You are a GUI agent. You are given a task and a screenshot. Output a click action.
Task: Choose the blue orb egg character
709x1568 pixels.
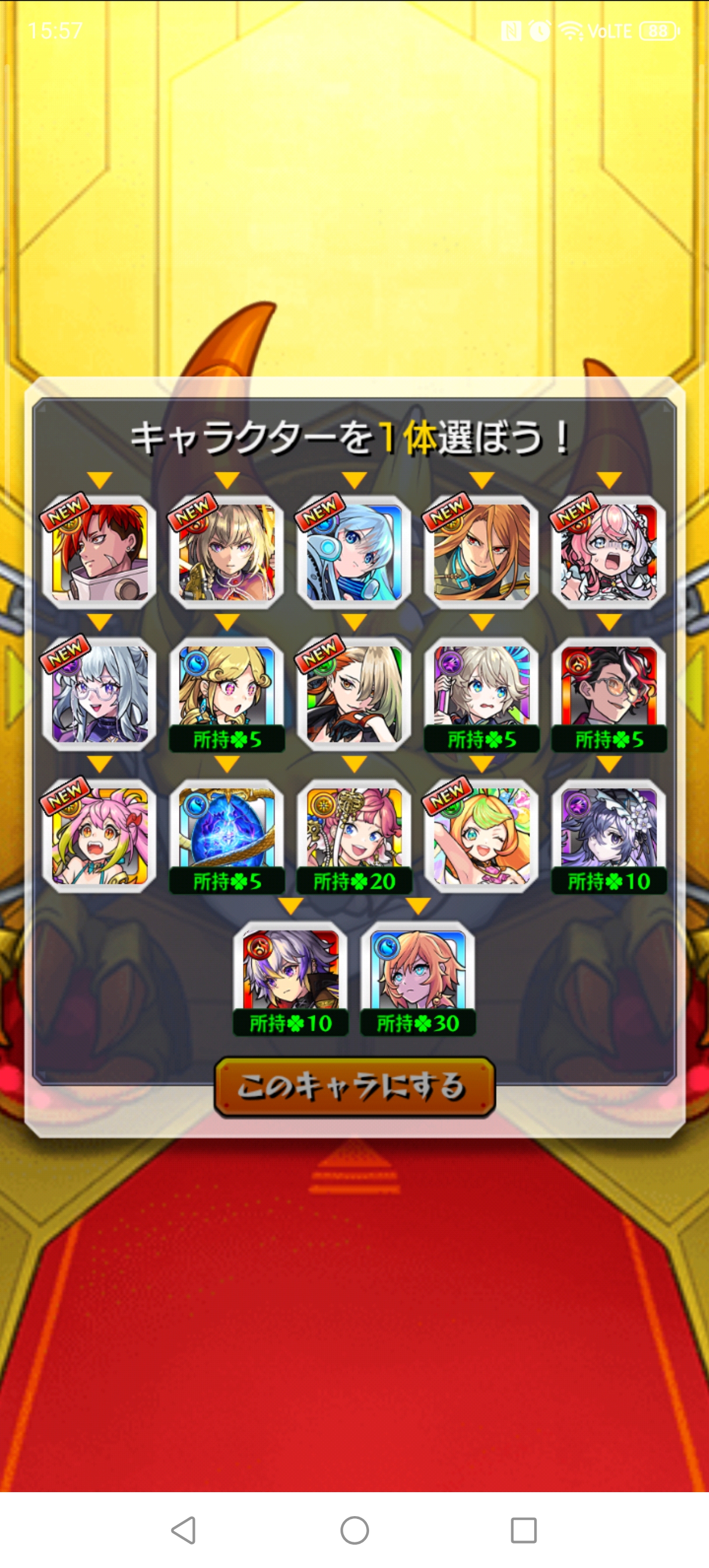pyautogui.click(x=227, y=828)
